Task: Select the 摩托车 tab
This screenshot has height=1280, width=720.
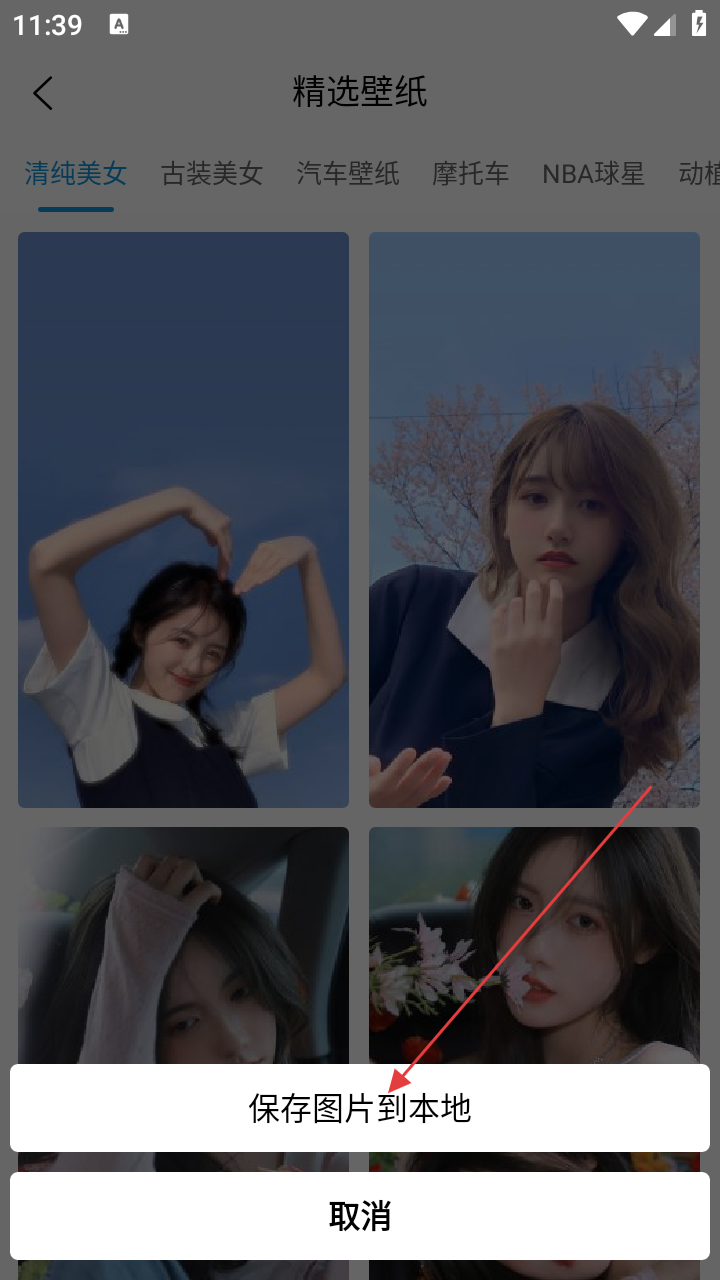Action: pyautogui.click(x=471, y=173)
